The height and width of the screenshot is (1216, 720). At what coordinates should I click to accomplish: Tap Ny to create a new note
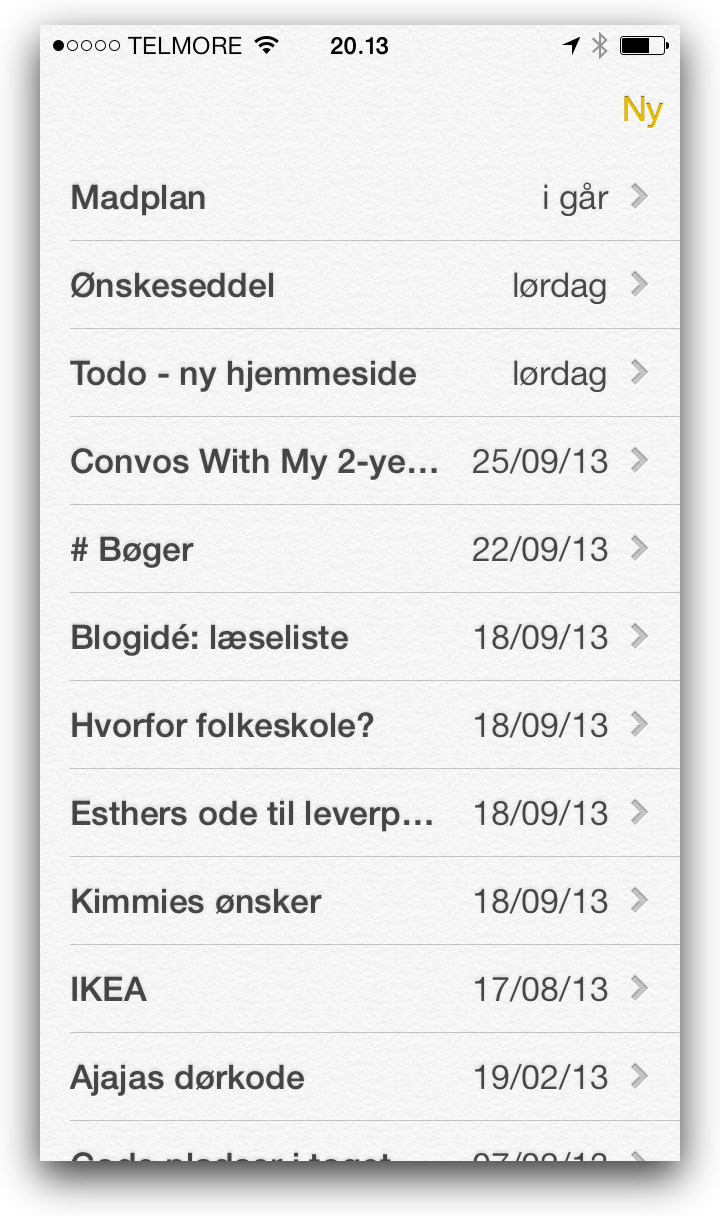[x=642, y=110]
